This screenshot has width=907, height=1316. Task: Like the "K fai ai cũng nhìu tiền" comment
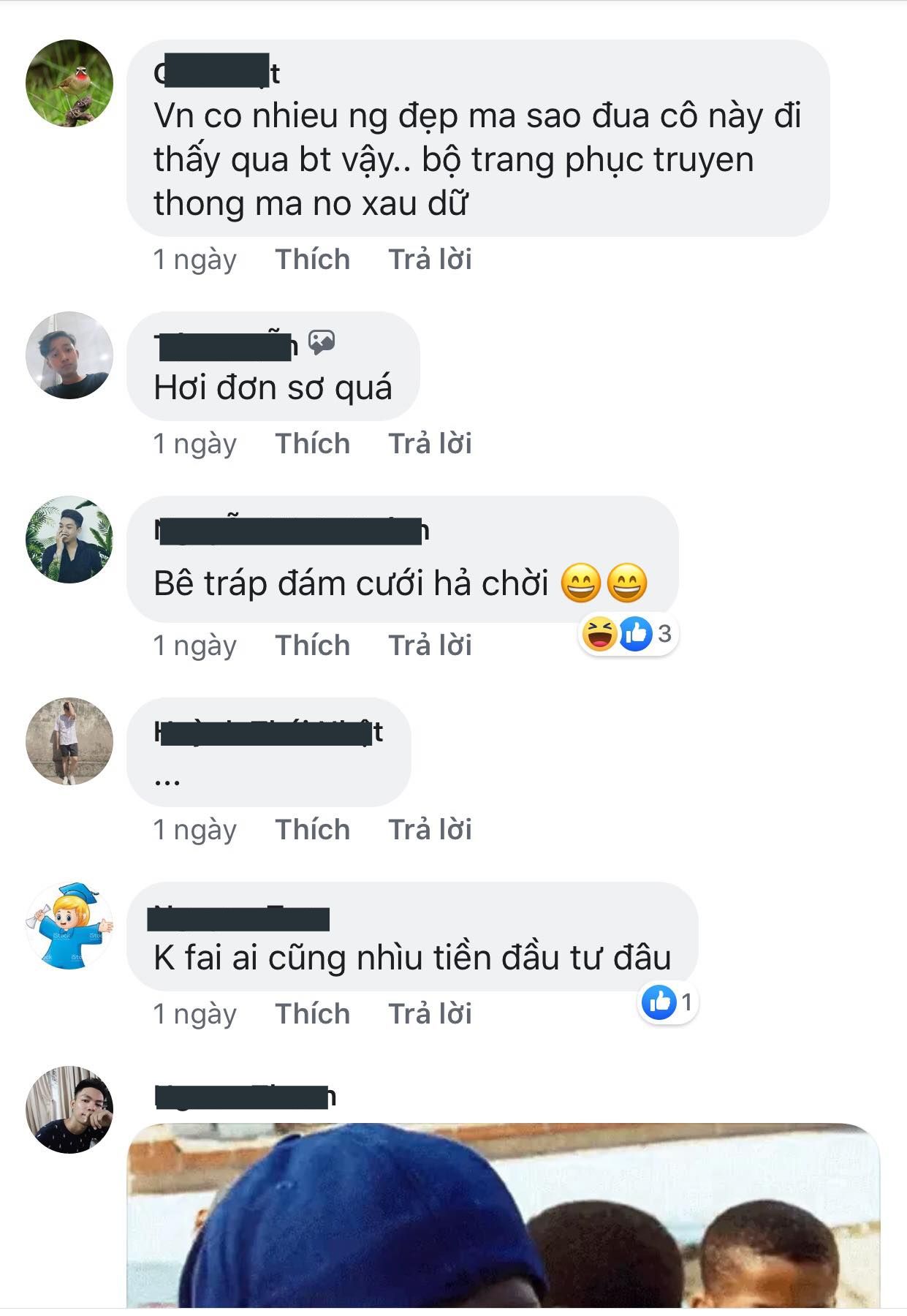click(x=312, y=1014)
